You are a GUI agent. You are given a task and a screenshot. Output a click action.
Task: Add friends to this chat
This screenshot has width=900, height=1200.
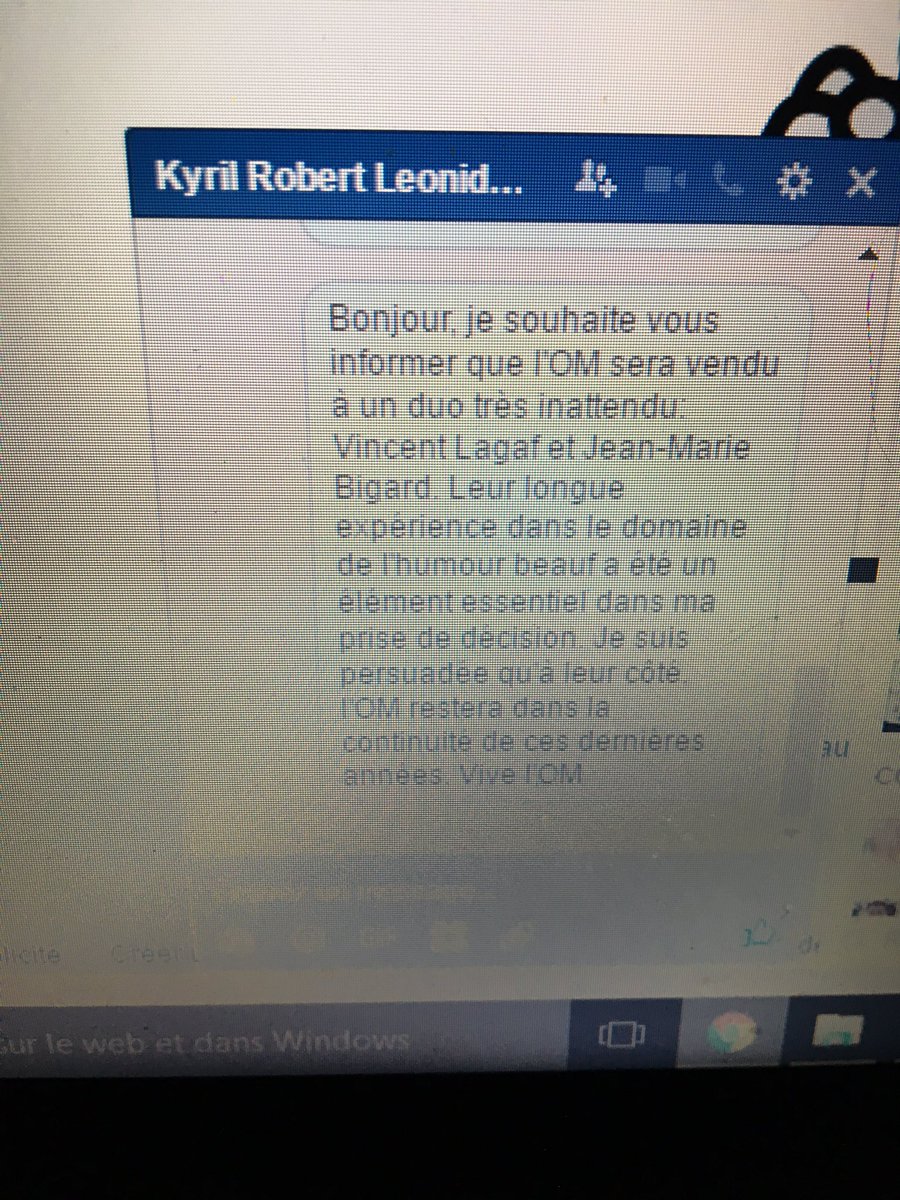click(x=598, y=180)
